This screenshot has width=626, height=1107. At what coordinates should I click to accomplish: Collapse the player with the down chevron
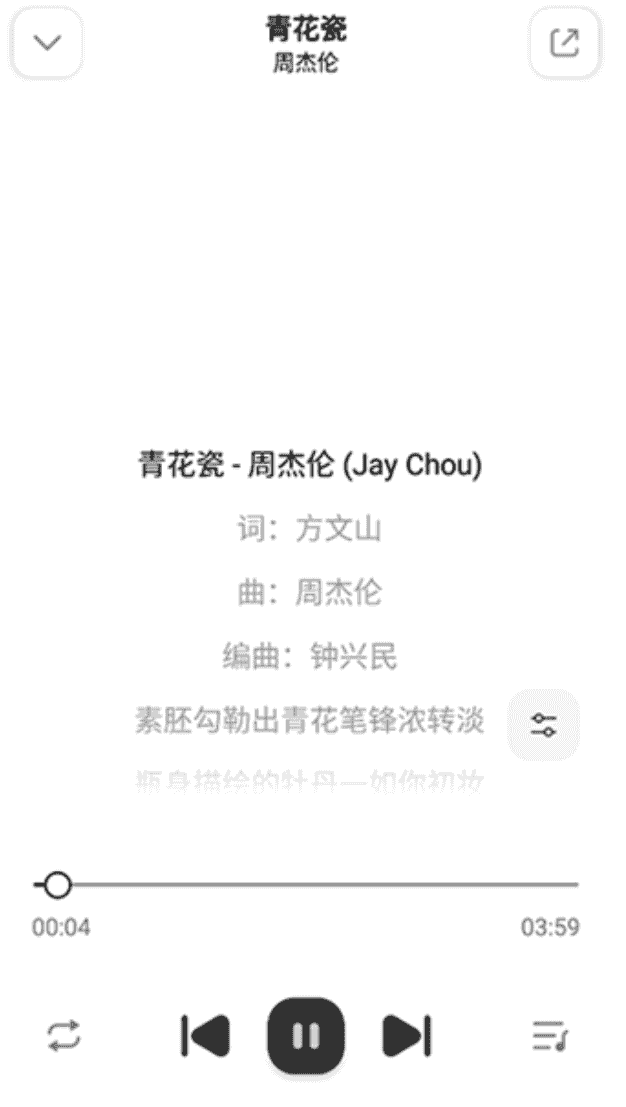[x=47, y=44]
